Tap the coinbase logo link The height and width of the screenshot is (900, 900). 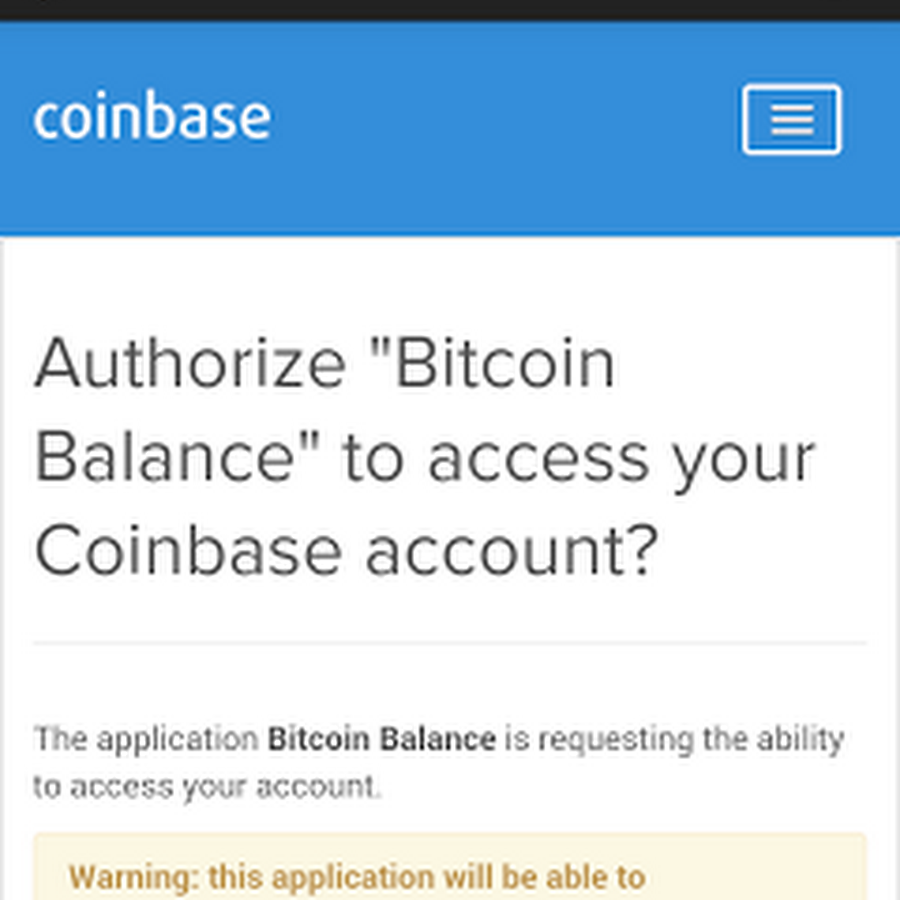pos(152,118)
